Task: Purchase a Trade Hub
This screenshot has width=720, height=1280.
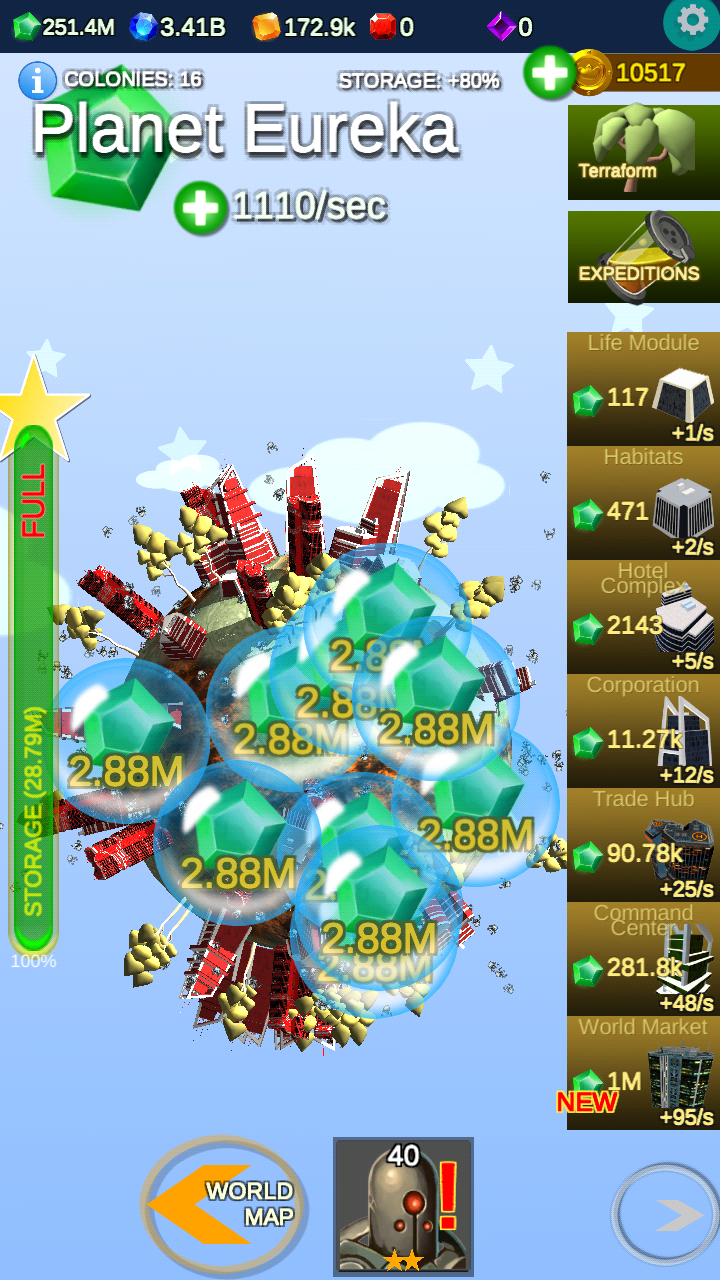Action: [x=643, y=845]
